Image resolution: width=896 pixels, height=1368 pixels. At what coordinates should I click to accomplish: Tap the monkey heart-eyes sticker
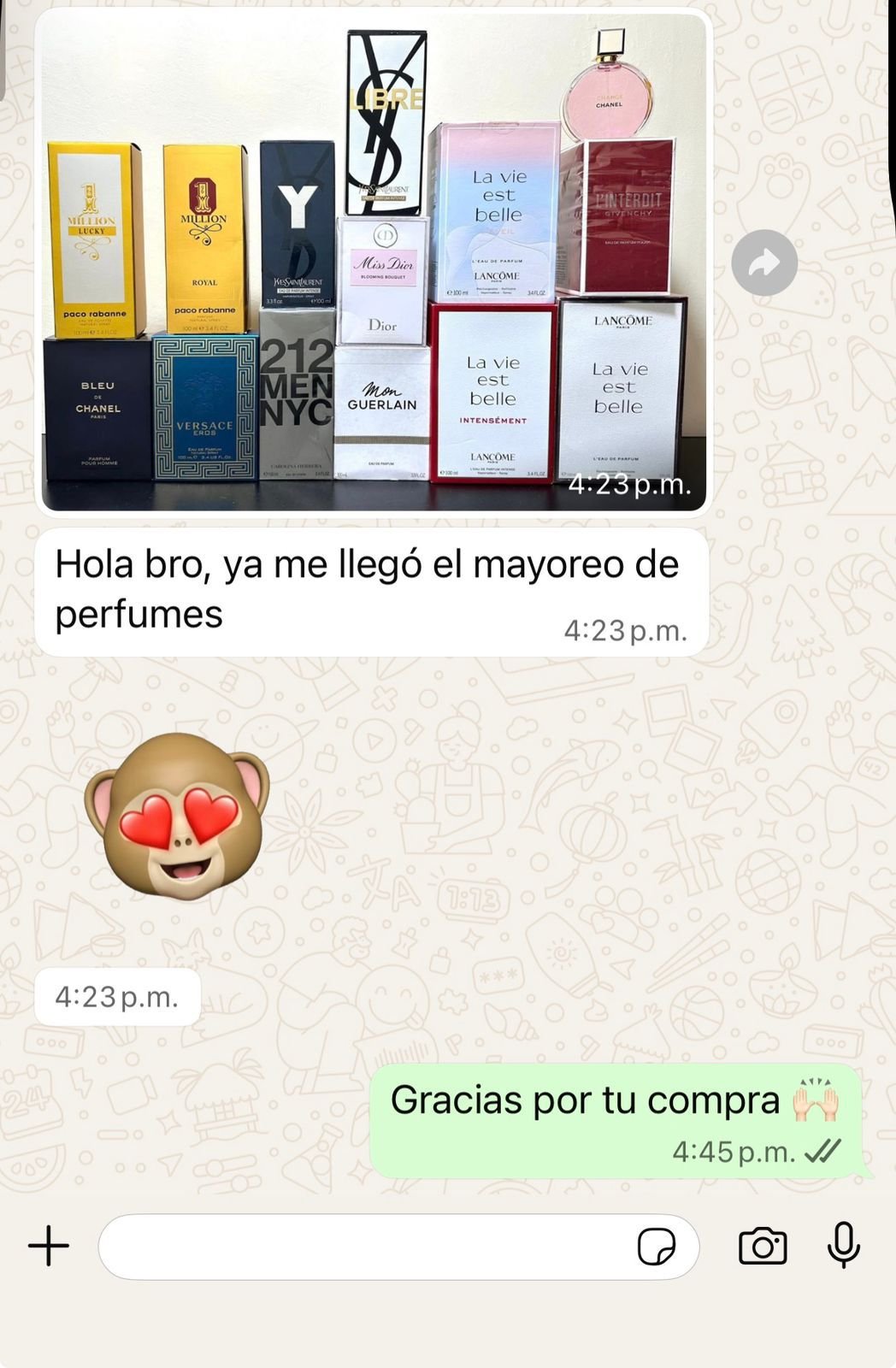click(177, 817)
